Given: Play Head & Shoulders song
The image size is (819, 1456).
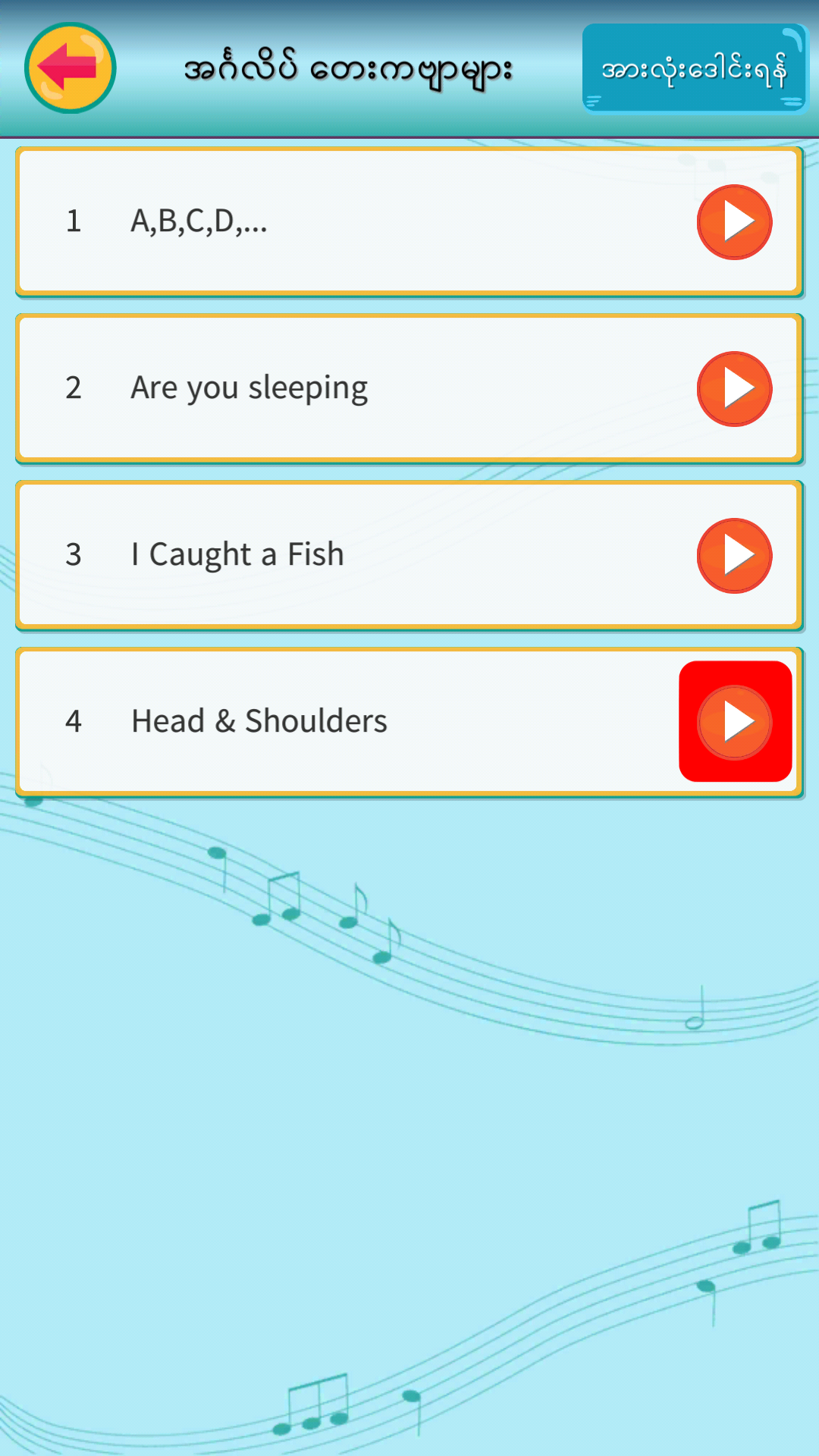Looking at the screenshot, I should [x=734, y=721].
